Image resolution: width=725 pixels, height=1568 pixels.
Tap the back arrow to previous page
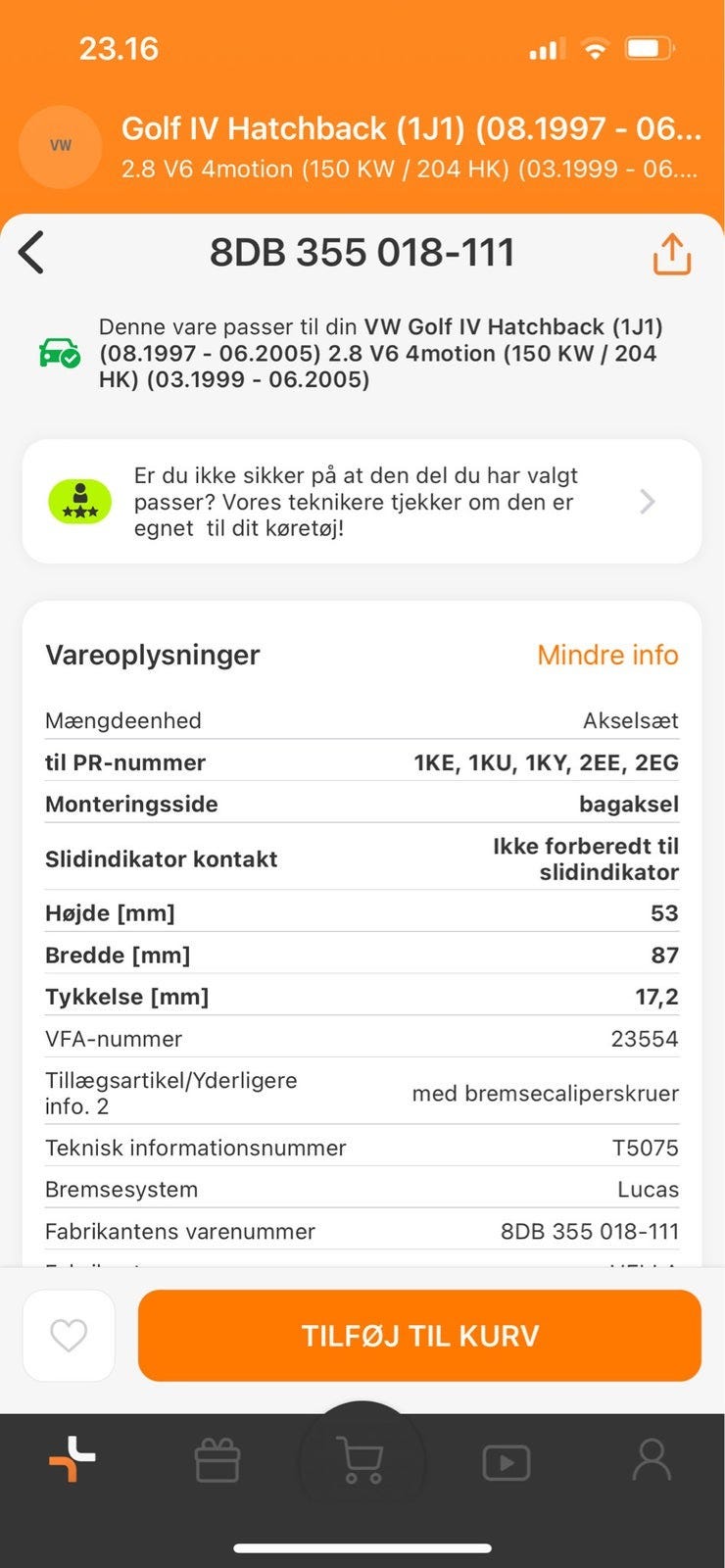coord(32,252)
